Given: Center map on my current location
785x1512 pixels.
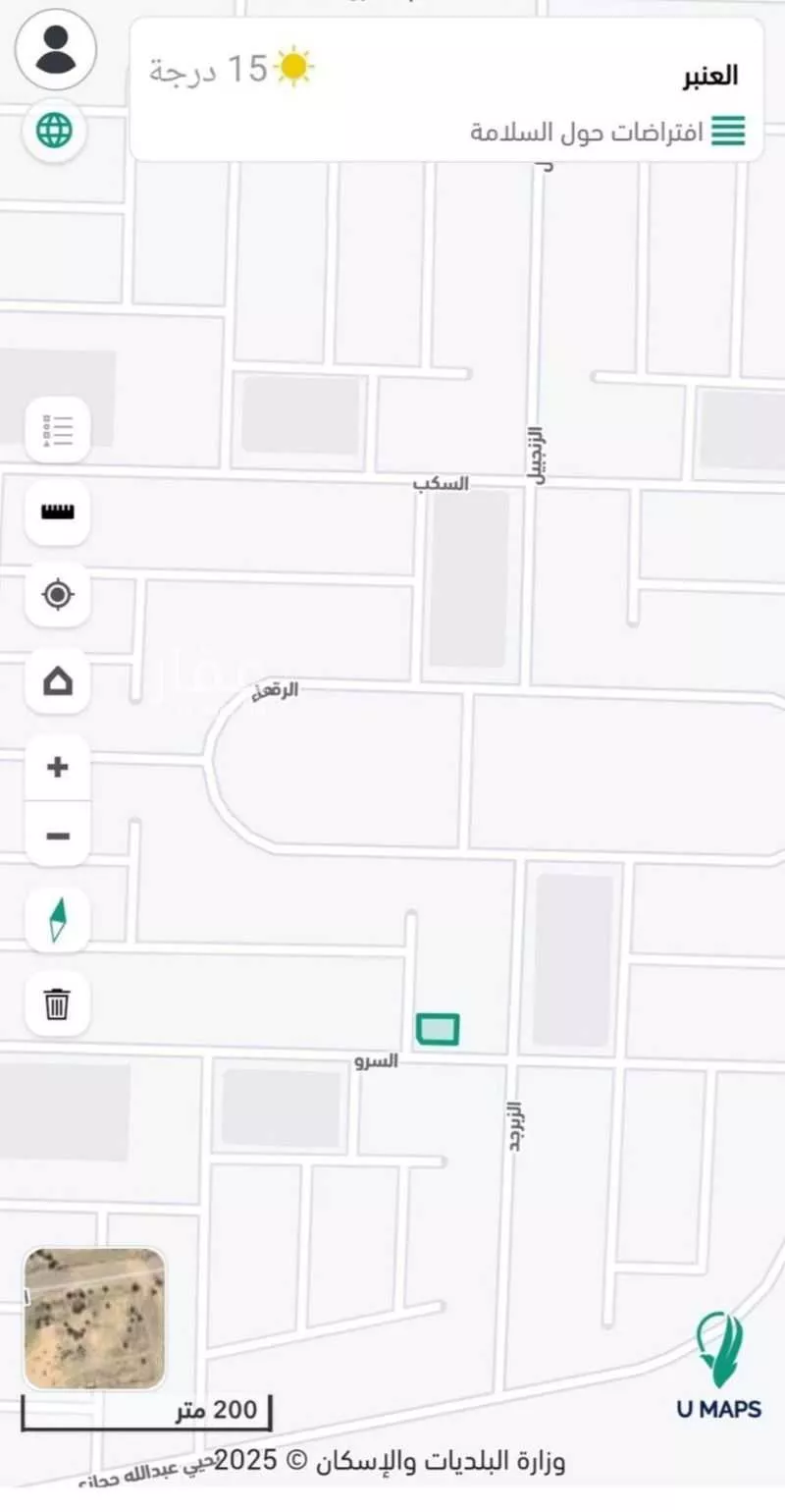Looking at the screenshot, I should click(58, 595).
